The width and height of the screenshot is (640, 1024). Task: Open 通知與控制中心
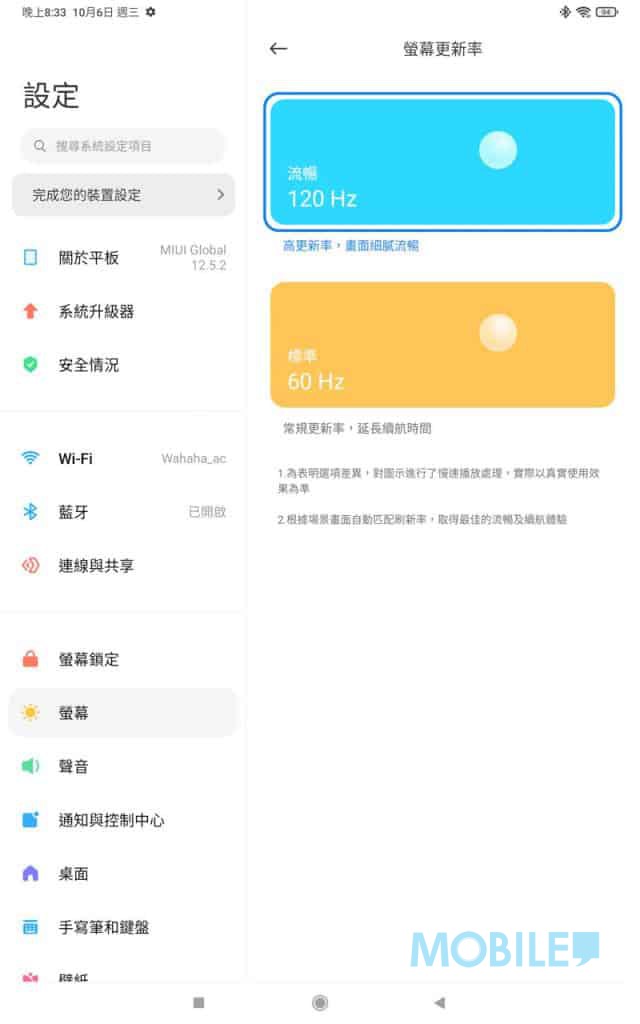pyautogui.click(x=123, y=820)
